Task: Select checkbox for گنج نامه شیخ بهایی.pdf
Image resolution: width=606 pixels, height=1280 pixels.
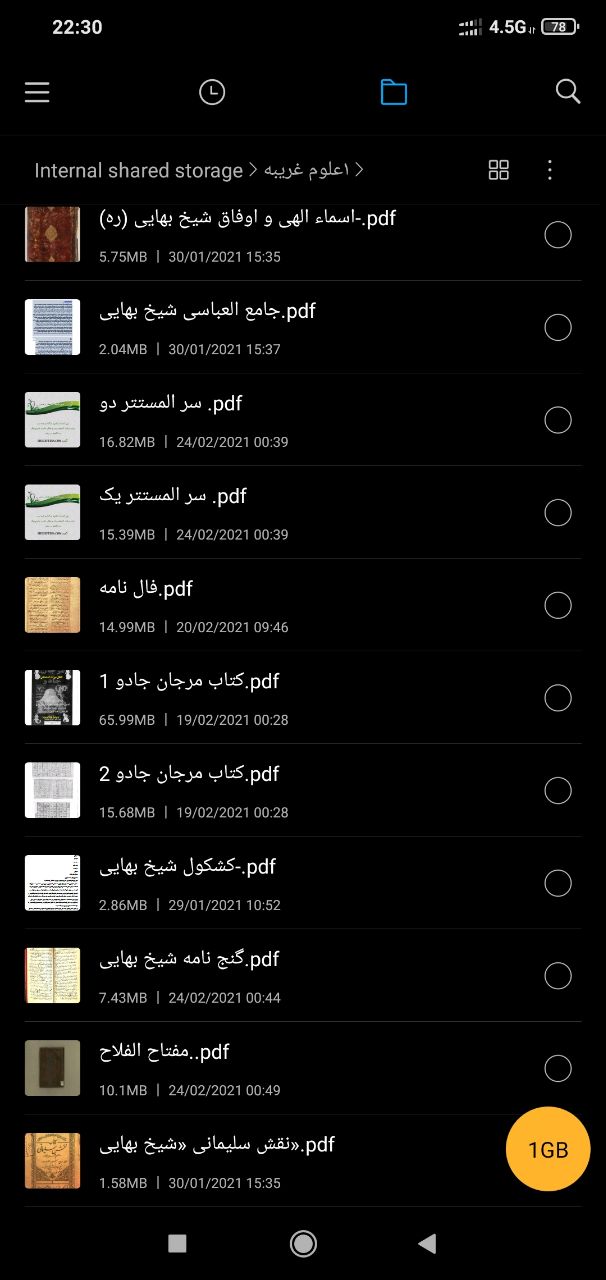Action: (557, 976)
